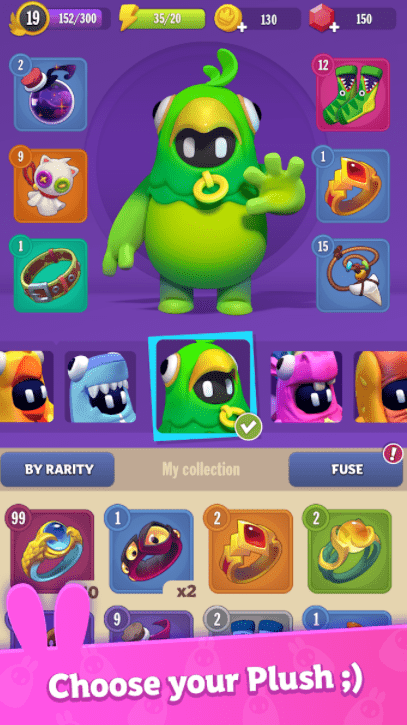Open the equipped purple potion slot
407x725 pixels.
click(x=50, y=94)
